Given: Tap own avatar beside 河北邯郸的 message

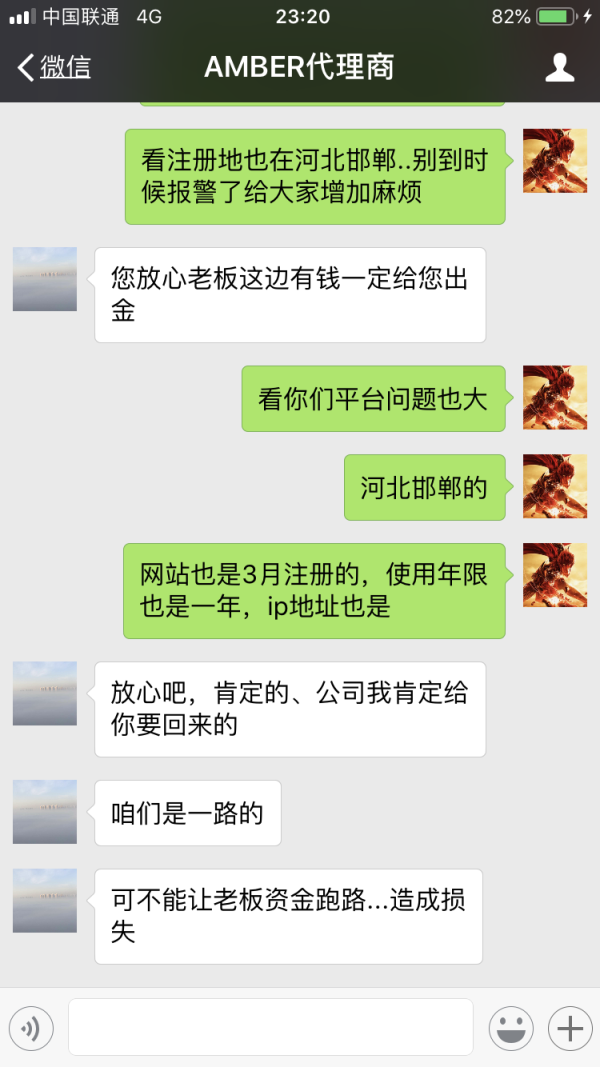Looking at the screenshot, I should pos(555,486).
